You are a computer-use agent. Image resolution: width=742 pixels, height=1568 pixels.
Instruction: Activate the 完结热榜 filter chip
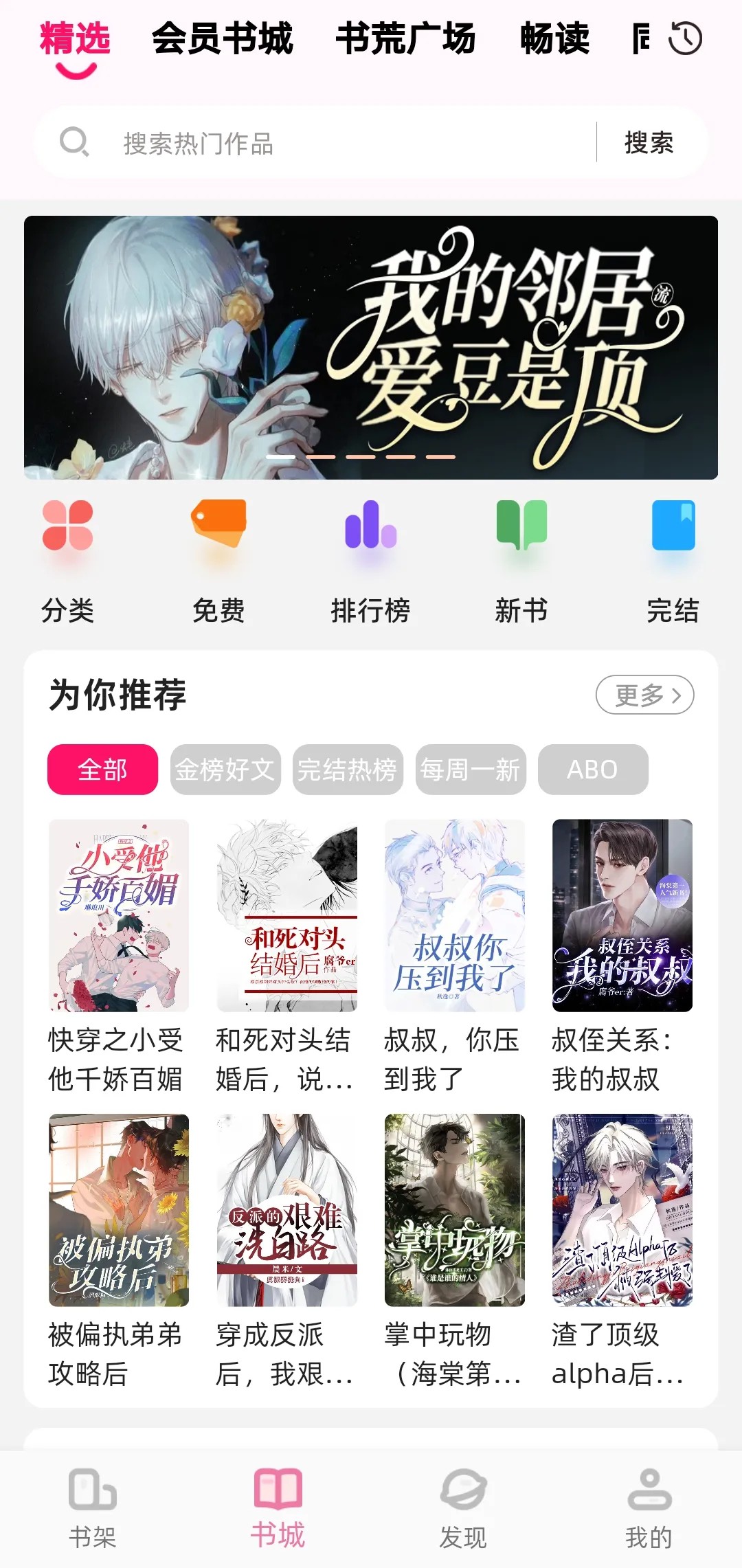click(x=348, y=770)
